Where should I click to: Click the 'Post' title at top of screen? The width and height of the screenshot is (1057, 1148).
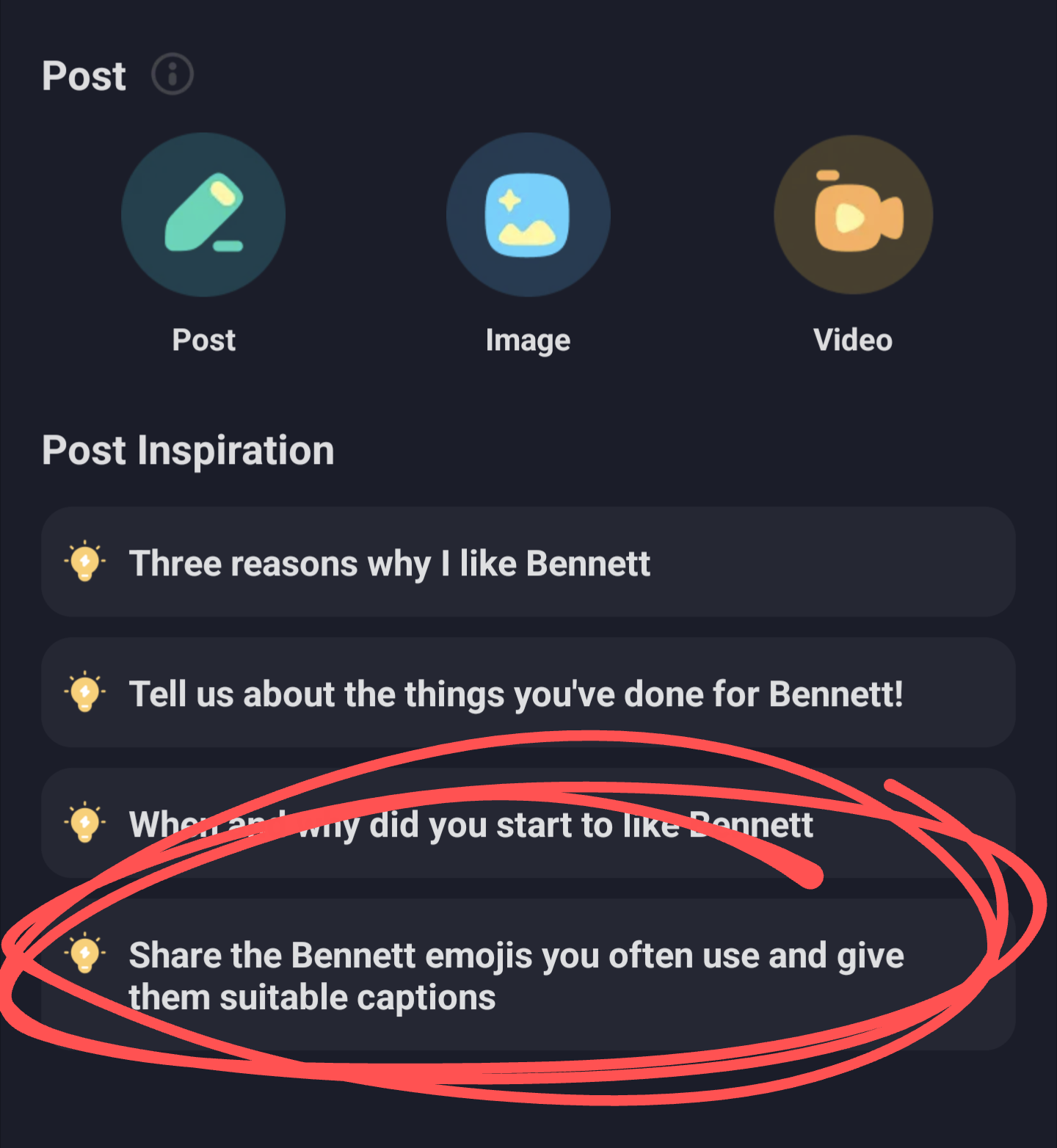(84, 73)
